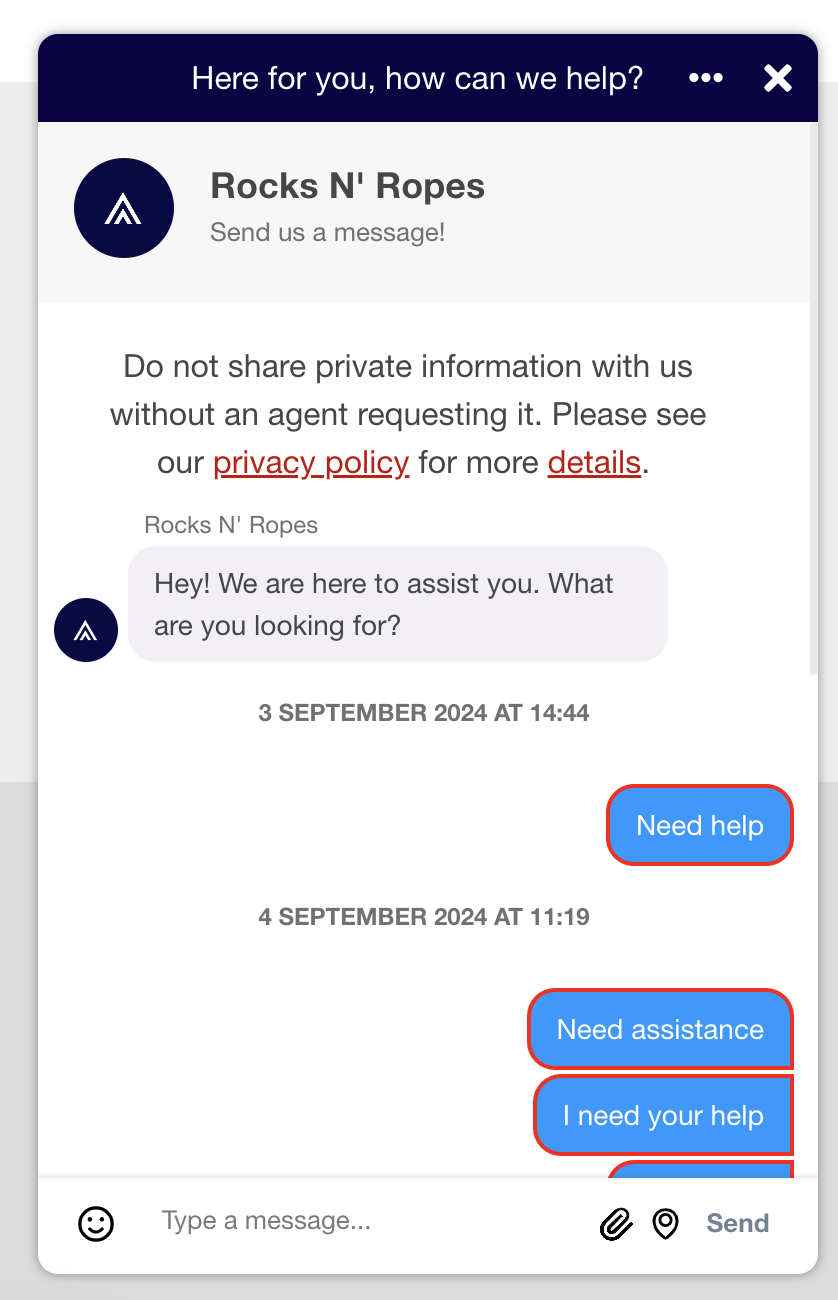Open the emoji picker
Screen dimensions: 838x1300
coord(96,1223)
